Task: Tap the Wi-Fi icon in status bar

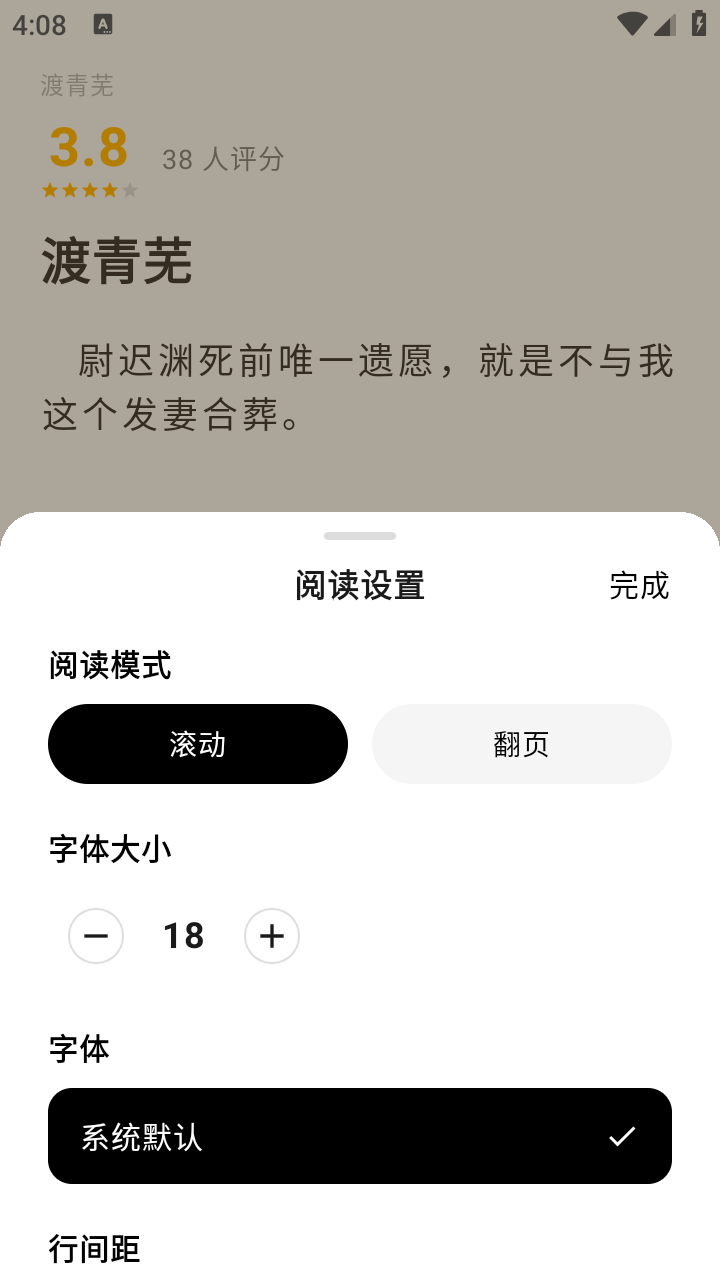Action: point(631,24)
